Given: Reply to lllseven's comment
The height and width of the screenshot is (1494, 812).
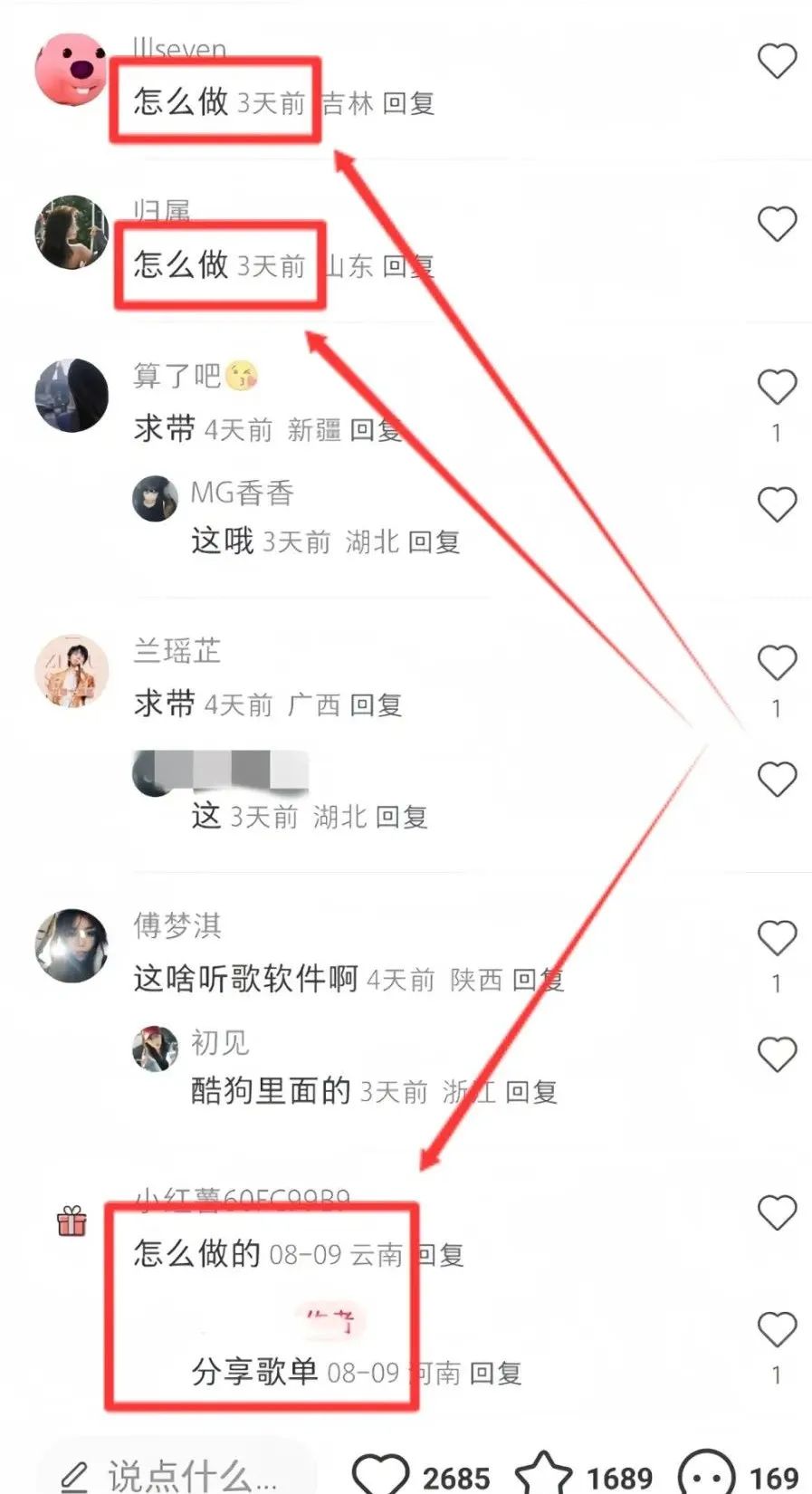Looking at the screenshot, I should [x=408, y=103].
